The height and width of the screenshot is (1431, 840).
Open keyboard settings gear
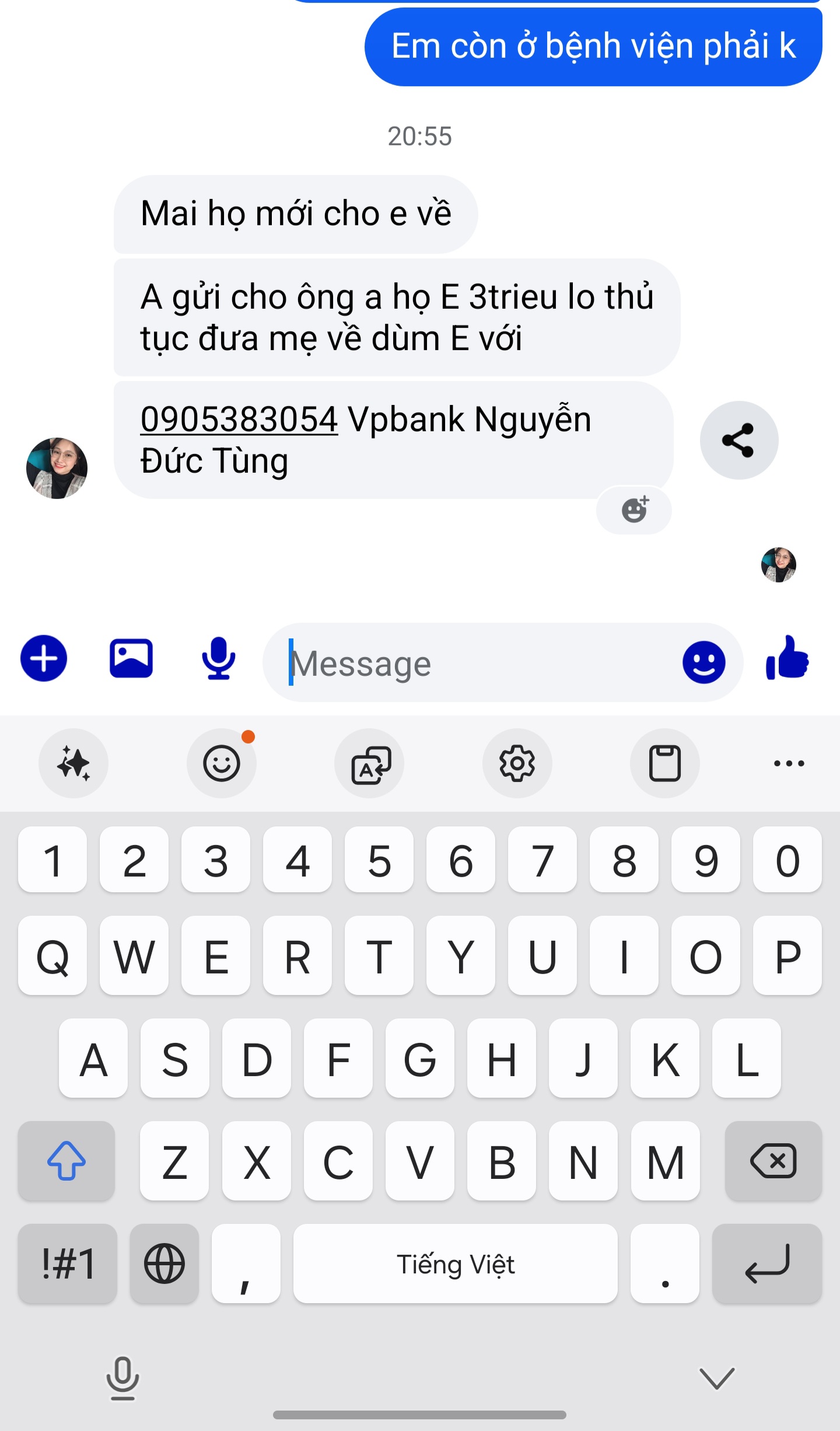pyautogui.click(x=517, y=763)
